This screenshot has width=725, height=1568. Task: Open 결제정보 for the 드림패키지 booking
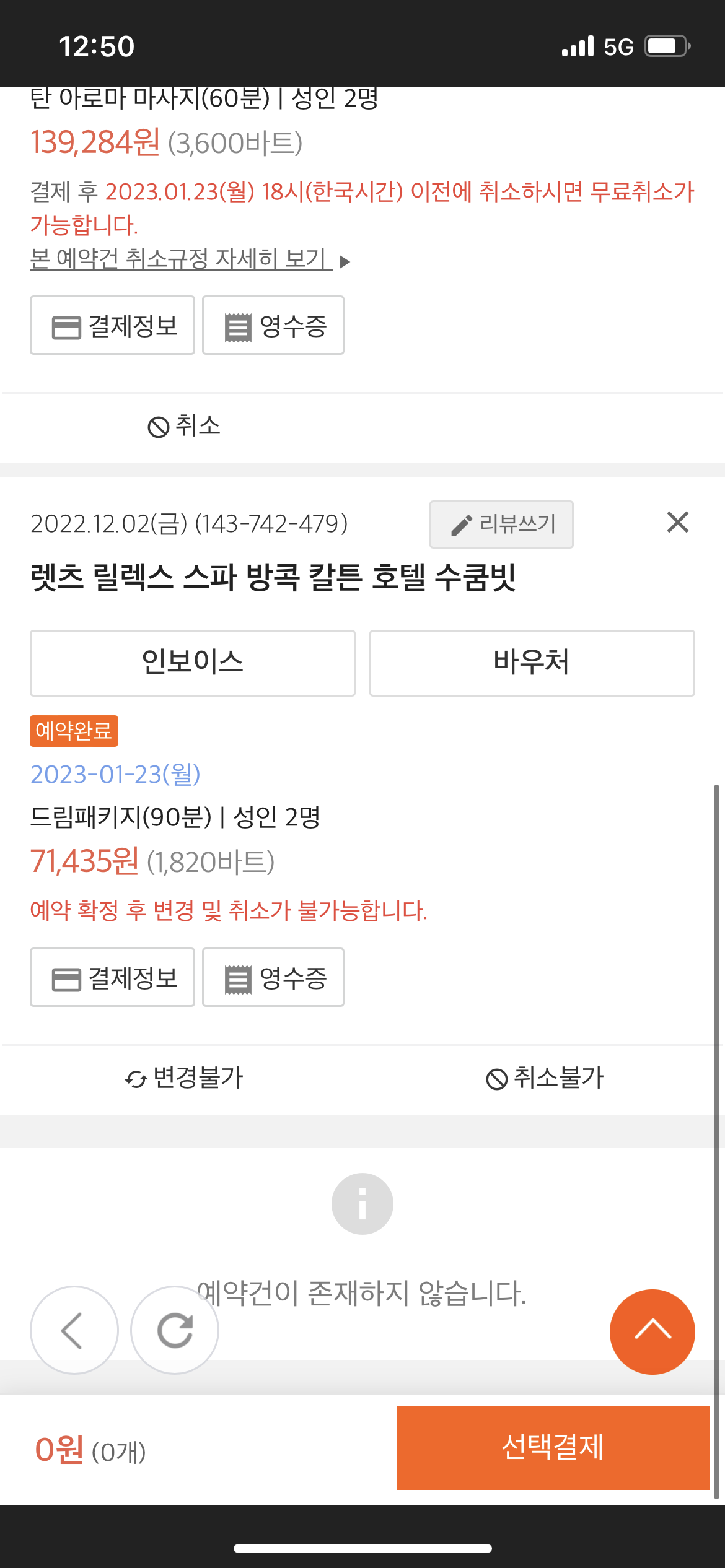pos(112,978)
